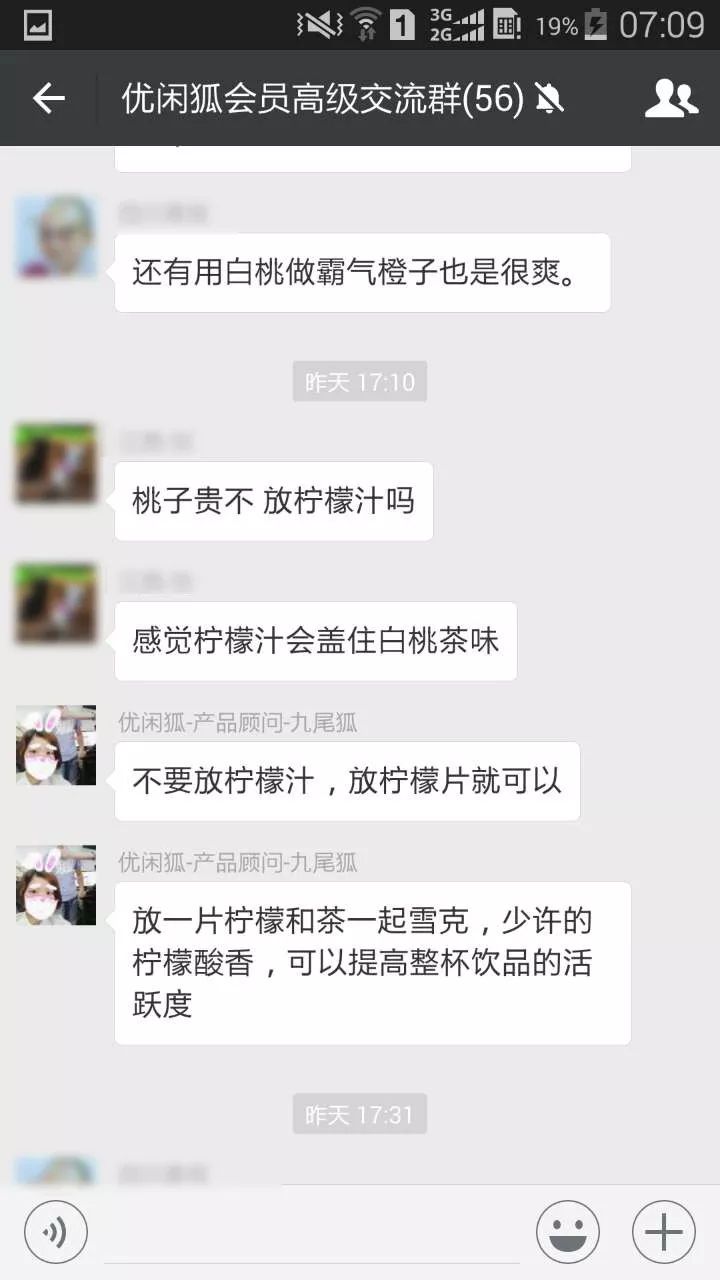The image size is (720, 1280).
Task: Open avatar beside '桃子贵不 放柠檬汁吗'
Action: pyautogui.click(x=56, y=463)
